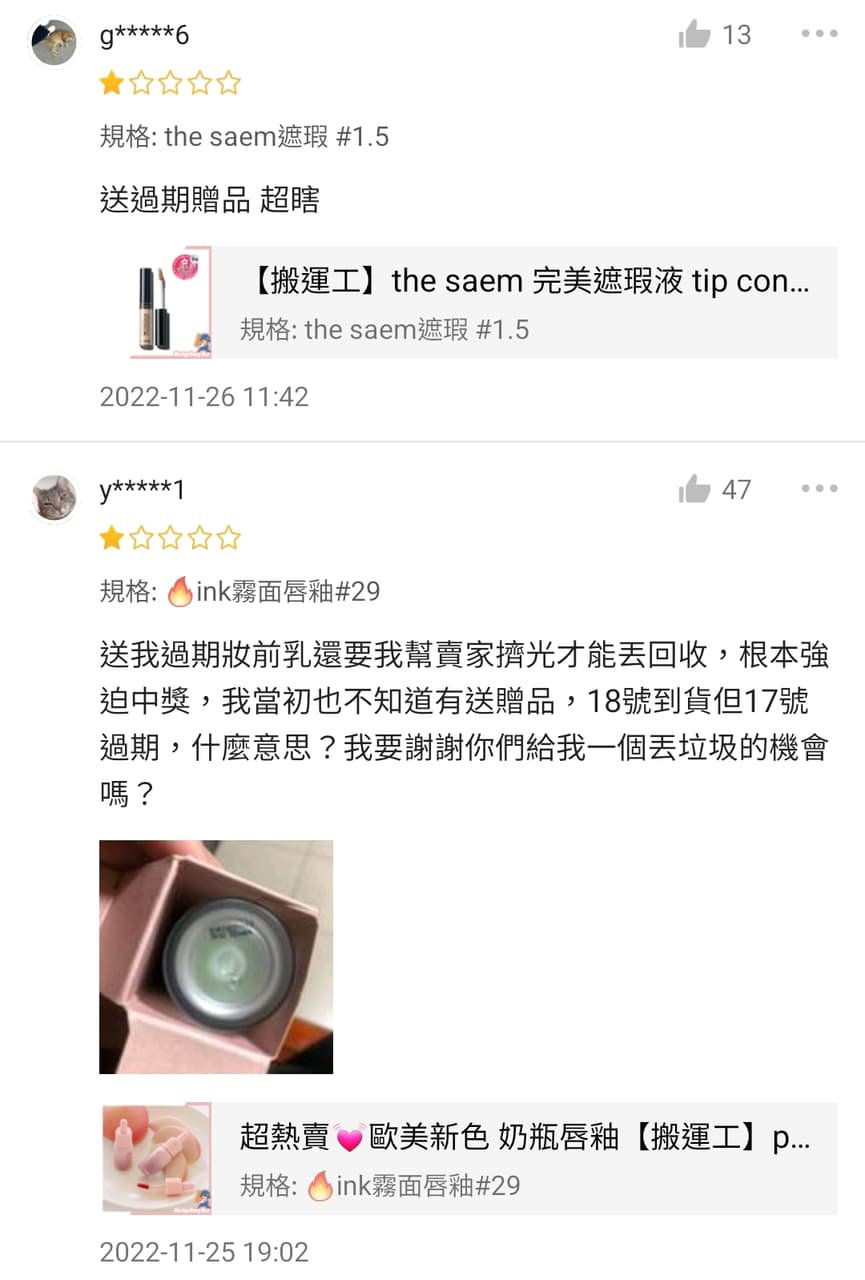Toggle the like count 47 on the second review
The width and height of the screenshot is (865, 1280).
pos(738,488)
